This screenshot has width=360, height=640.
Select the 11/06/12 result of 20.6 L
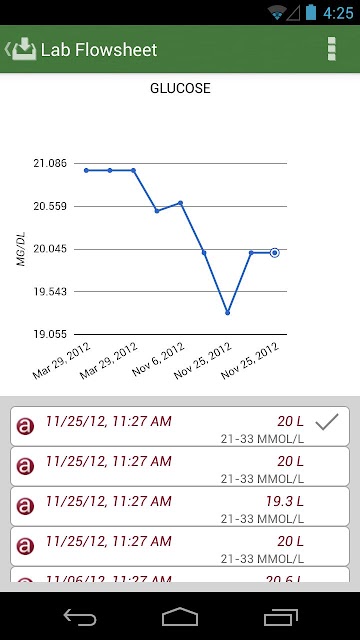pos(180,575)
